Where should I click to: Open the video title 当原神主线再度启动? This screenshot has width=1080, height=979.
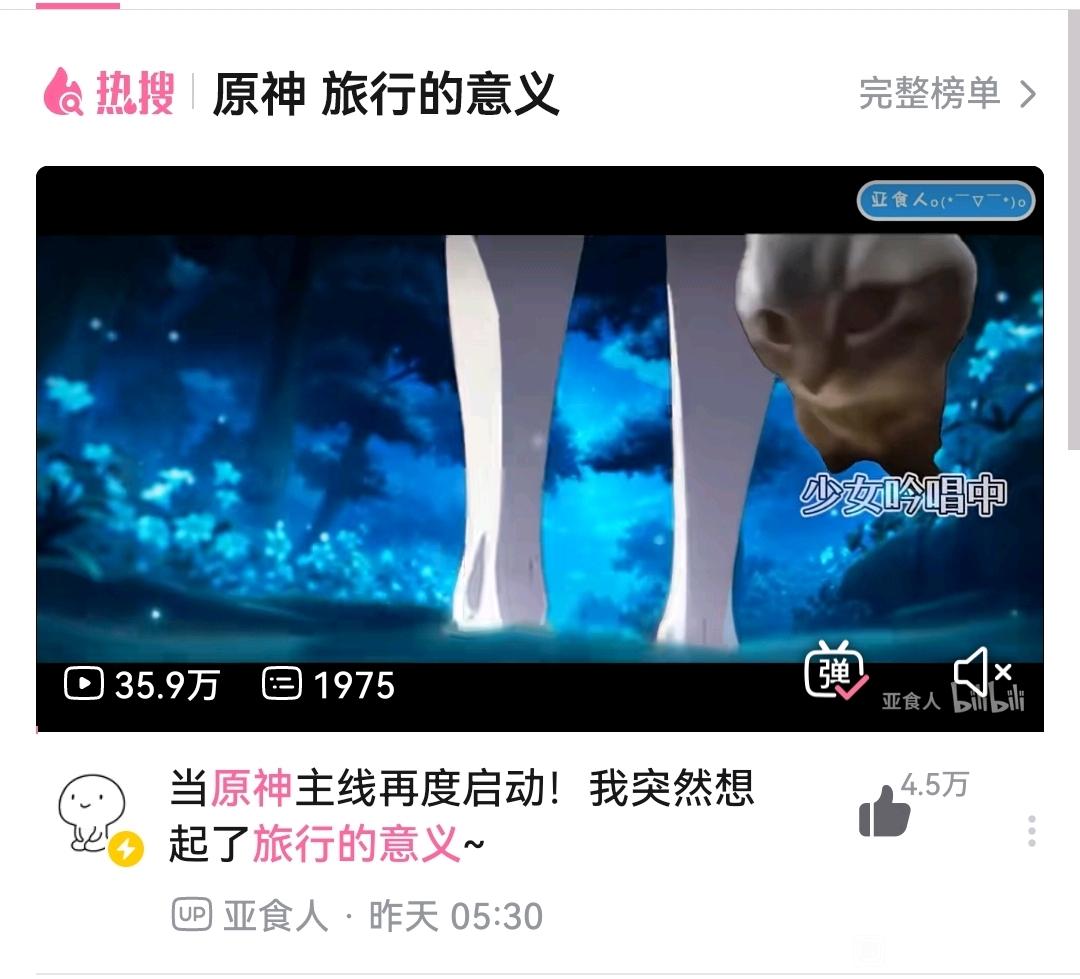(460, 816)
